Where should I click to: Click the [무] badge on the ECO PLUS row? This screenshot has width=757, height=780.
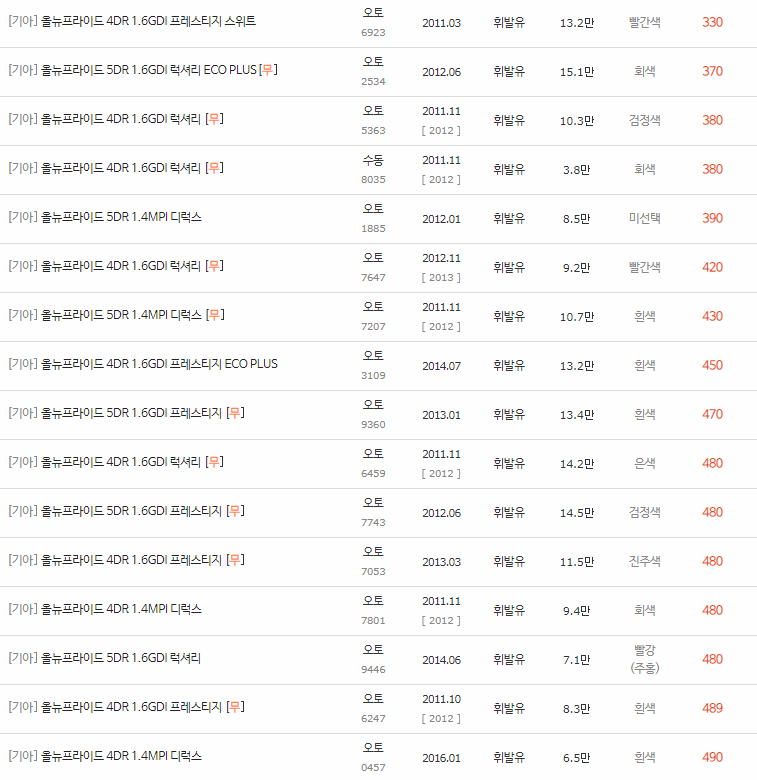(264, 71)
